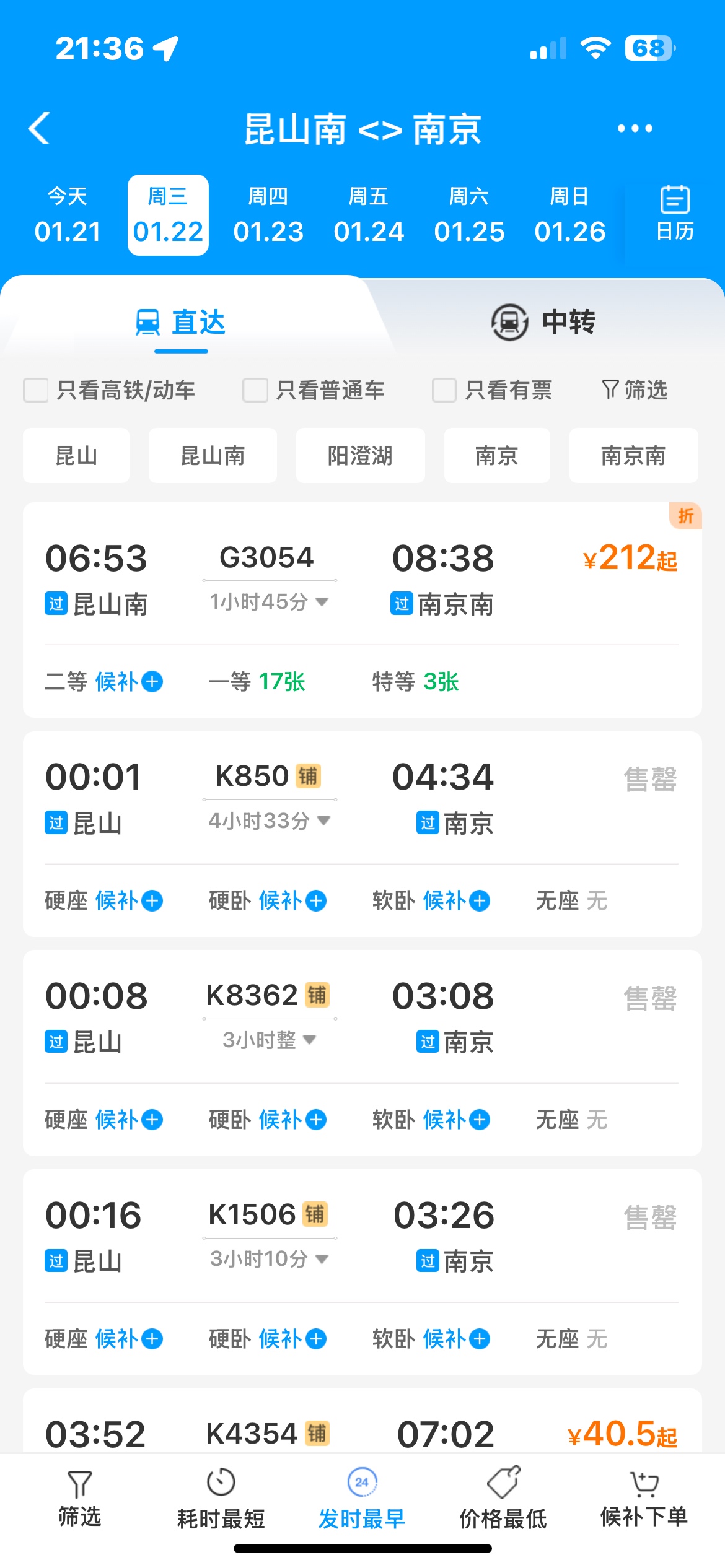The height and width of the screenshot is (1568, 725).
Task: Open 筛选 next to 只看有票
Action: 635,390
